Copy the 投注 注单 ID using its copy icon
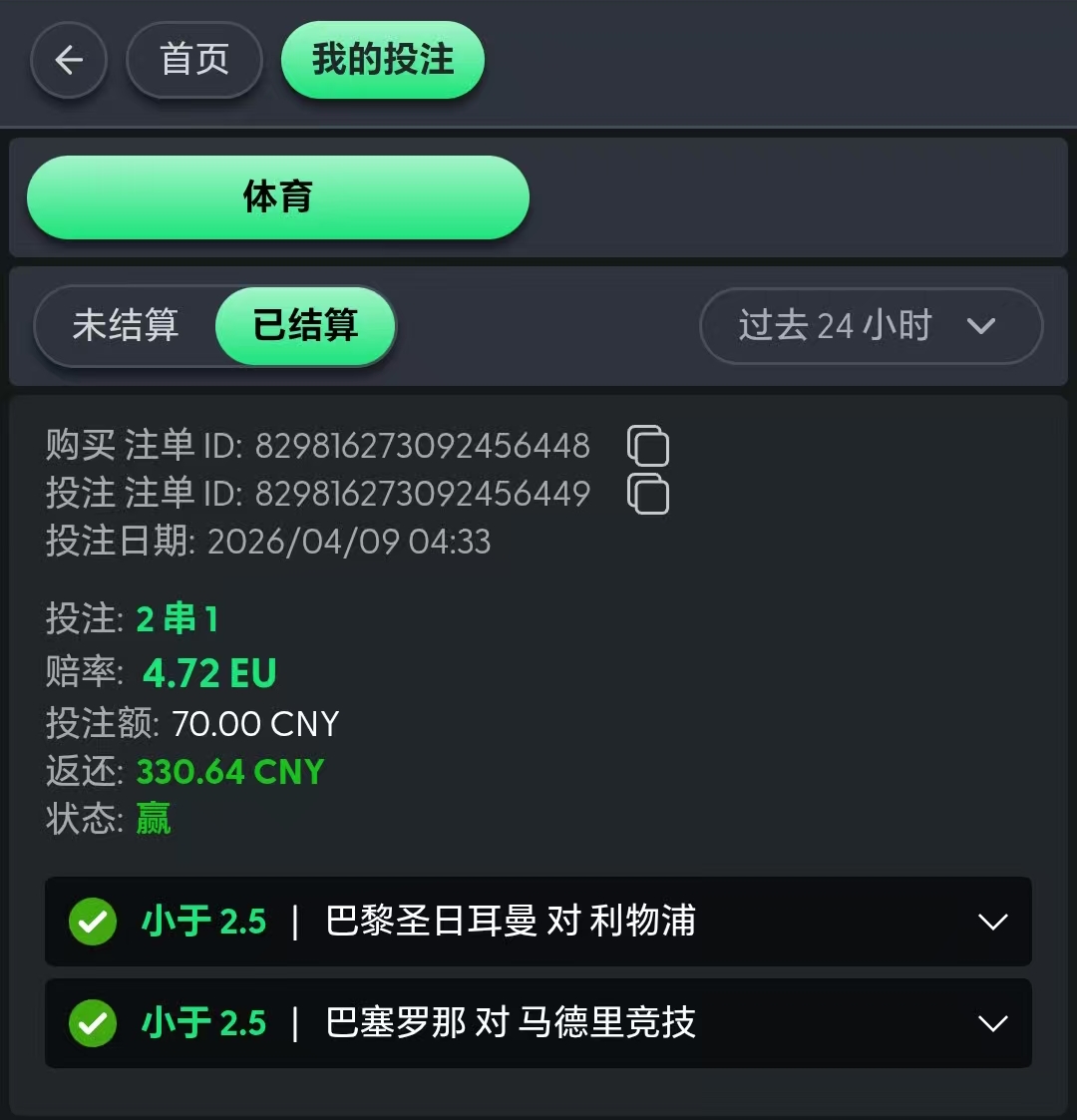Image resolution: width=1077 pixels, height=1120 pixels. click(x=648, y=494)
